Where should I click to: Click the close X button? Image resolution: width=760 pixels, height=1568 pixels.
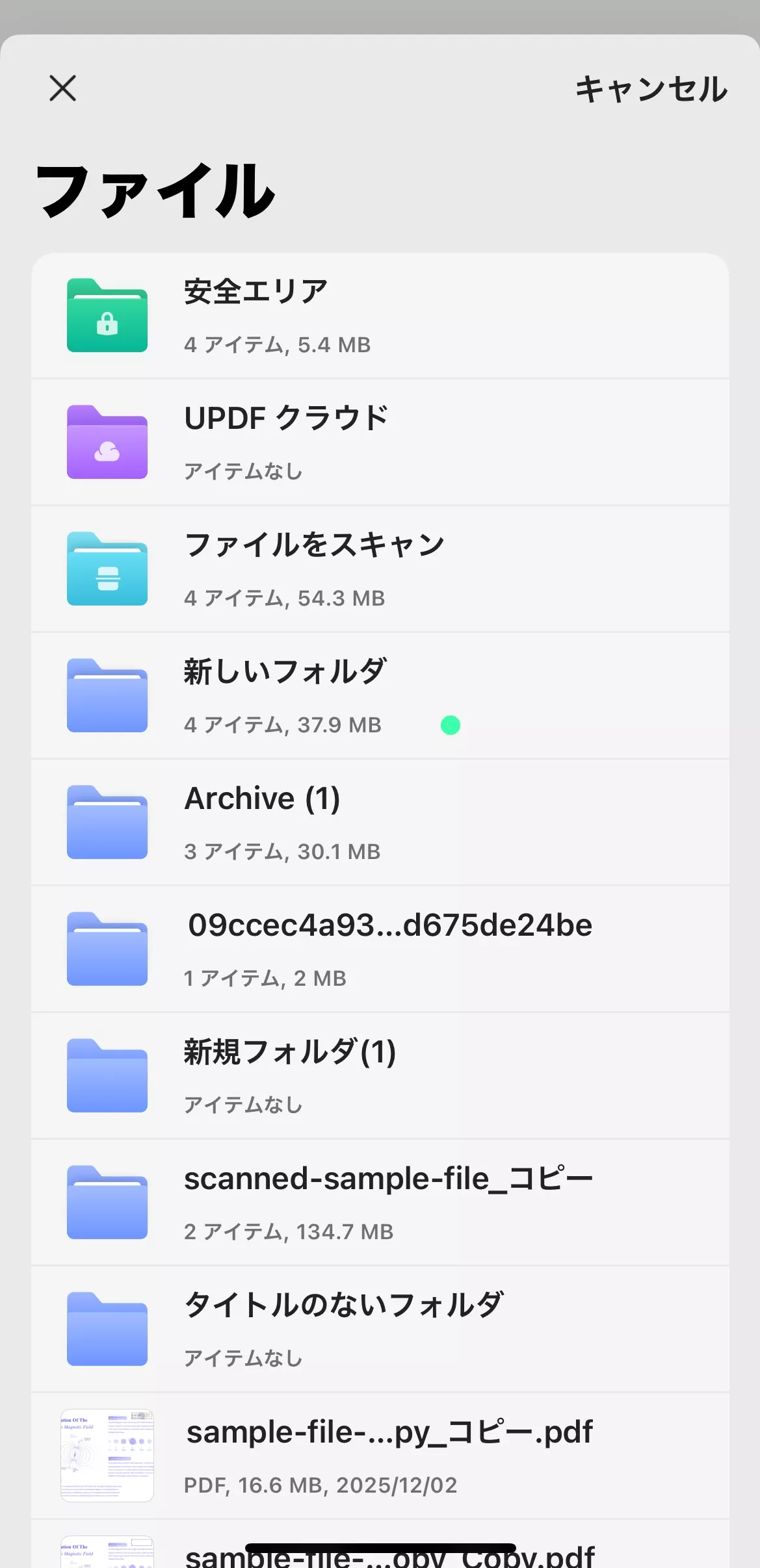click(x=62, y=89)
